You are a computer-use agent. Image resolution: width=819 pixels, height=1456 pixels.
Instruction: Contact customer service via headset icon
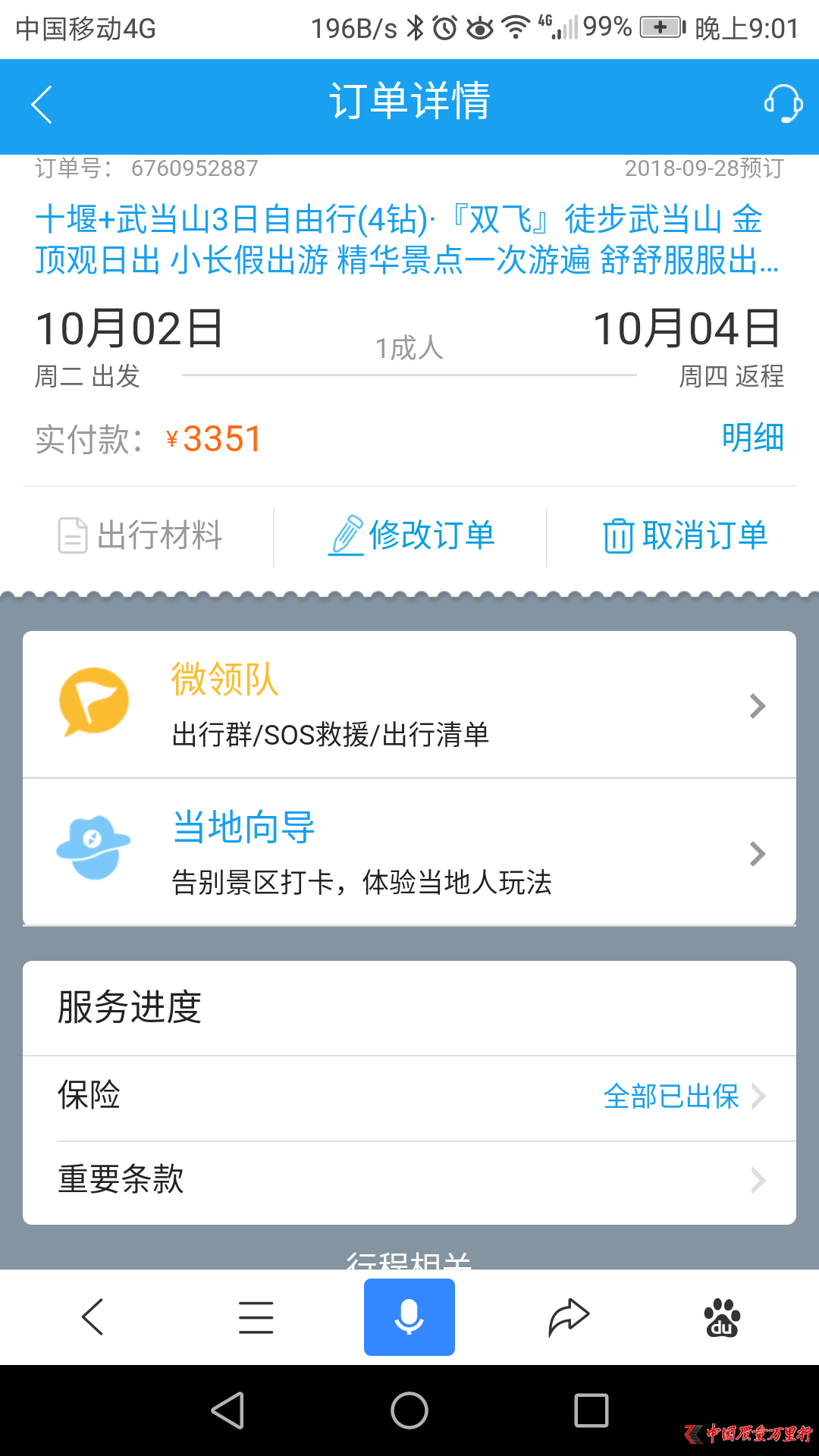coord(783,103)
